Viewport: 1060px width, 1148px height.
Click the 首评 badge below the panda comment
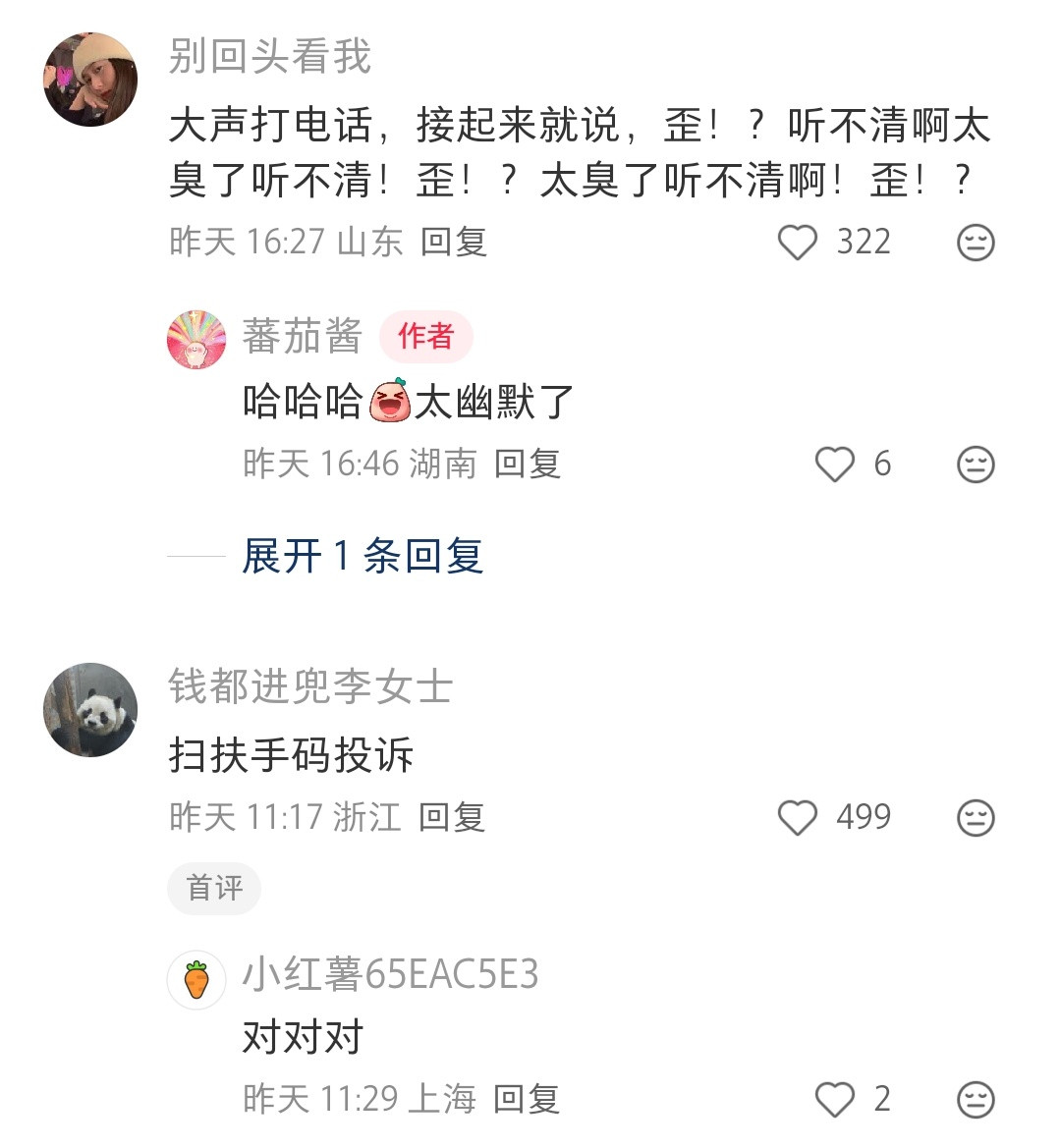point(214,889)
